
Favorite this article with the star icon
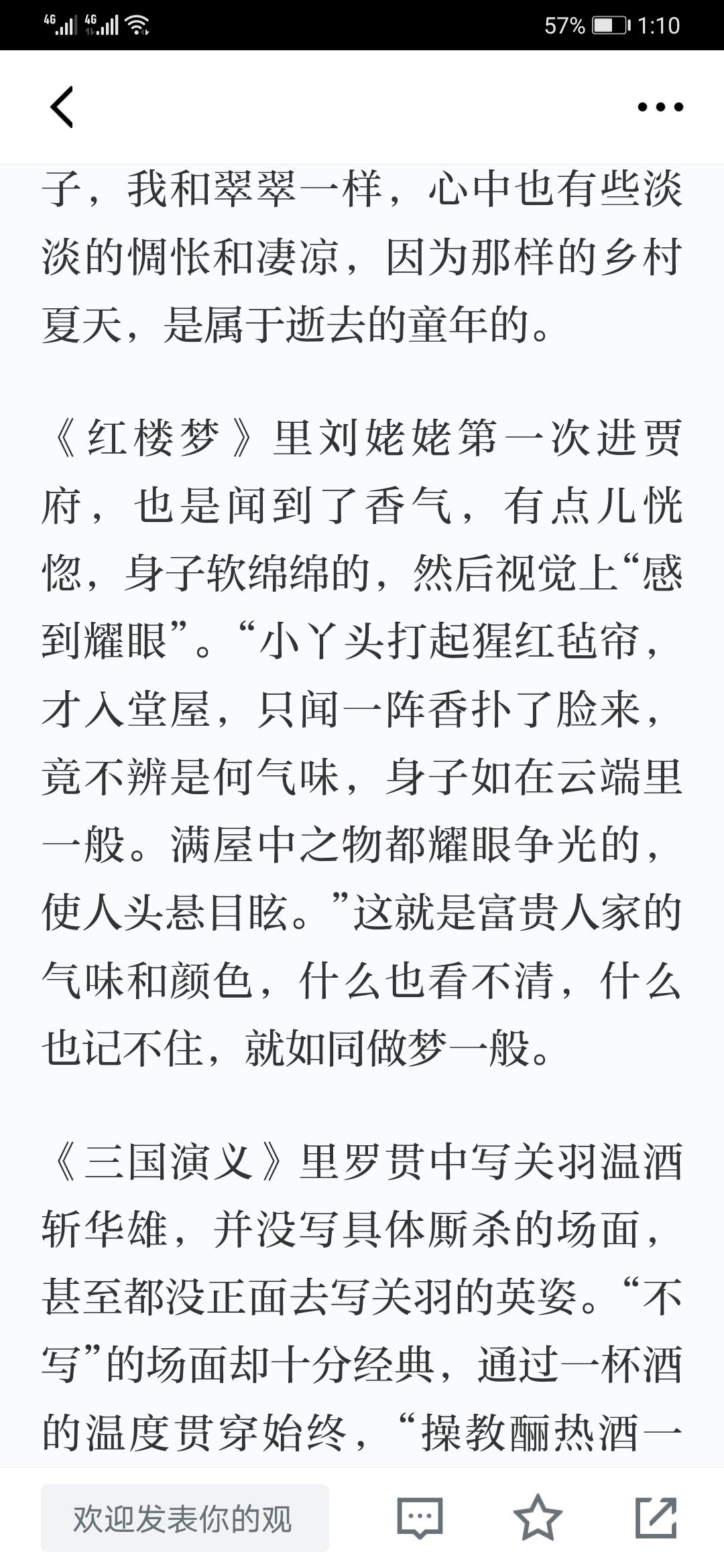point(538,1517)
